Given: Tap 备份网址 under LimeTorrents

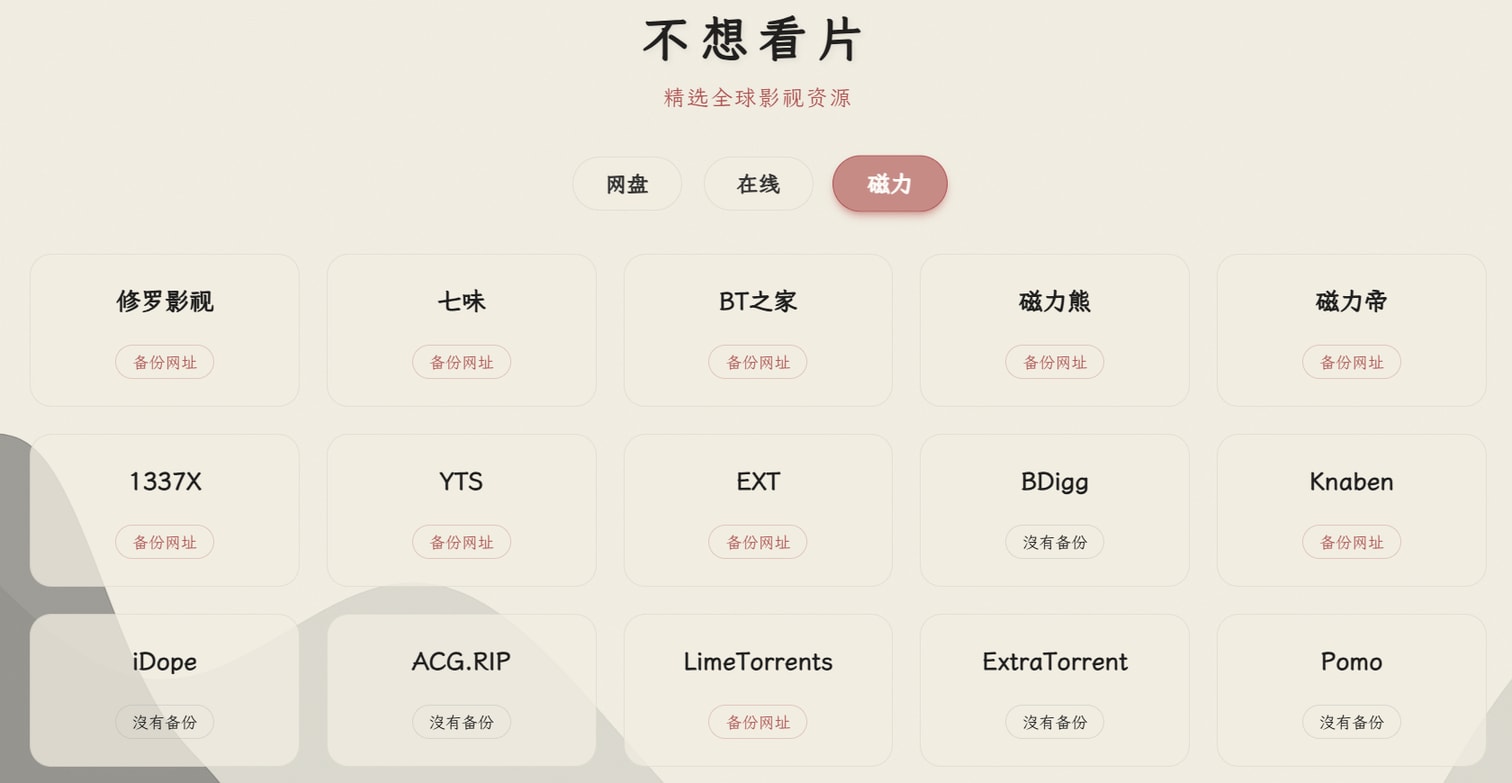Looking at the screenshot, I should pos(758,722).
